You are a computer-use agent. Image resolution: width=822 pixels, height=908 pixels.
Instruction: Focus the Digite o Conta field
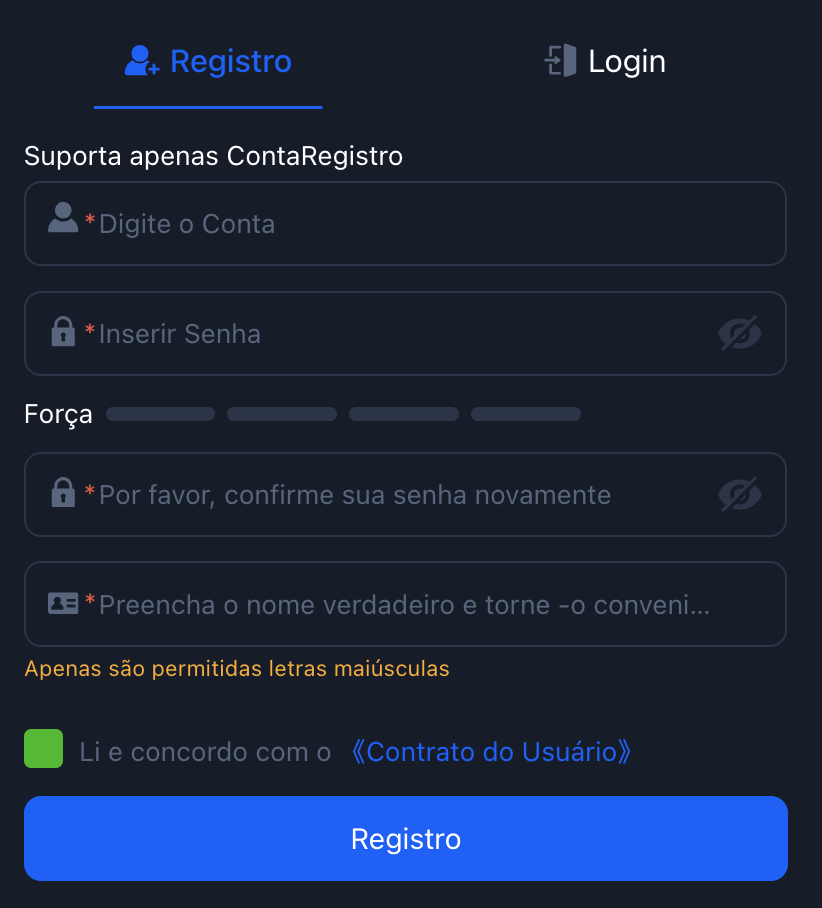pyautogui.click(x=420, y=224)
